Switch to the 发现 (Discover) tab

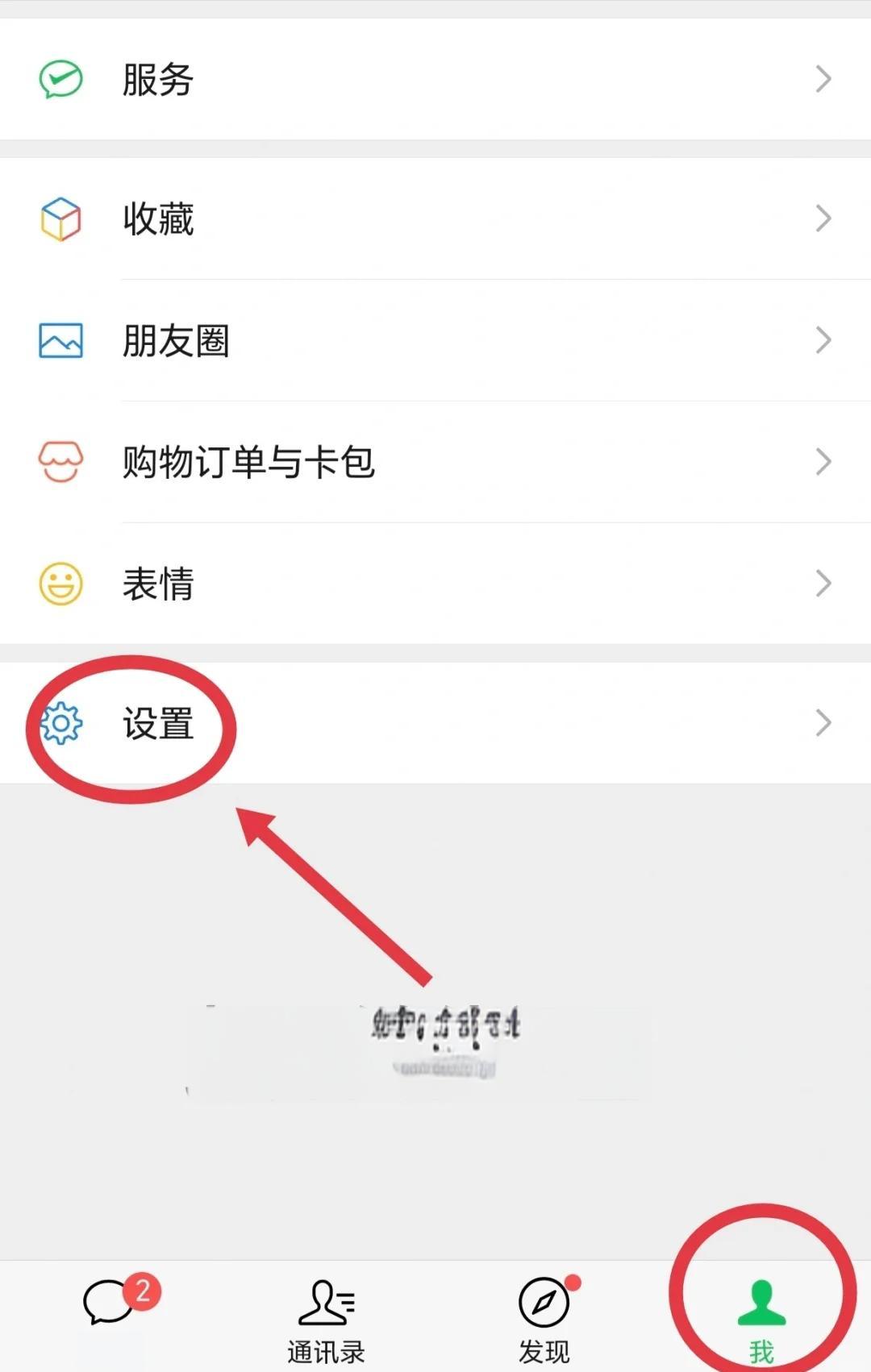[x=544, y=1318]
